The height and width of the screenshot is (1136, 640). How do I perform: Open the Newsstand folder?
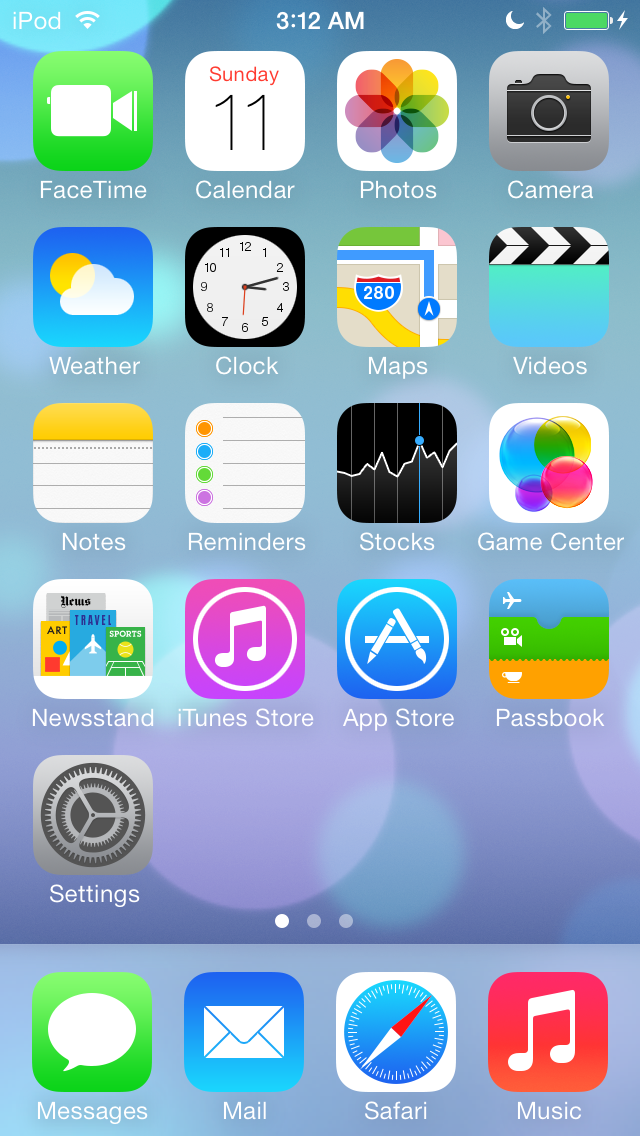tap(93, 639)
